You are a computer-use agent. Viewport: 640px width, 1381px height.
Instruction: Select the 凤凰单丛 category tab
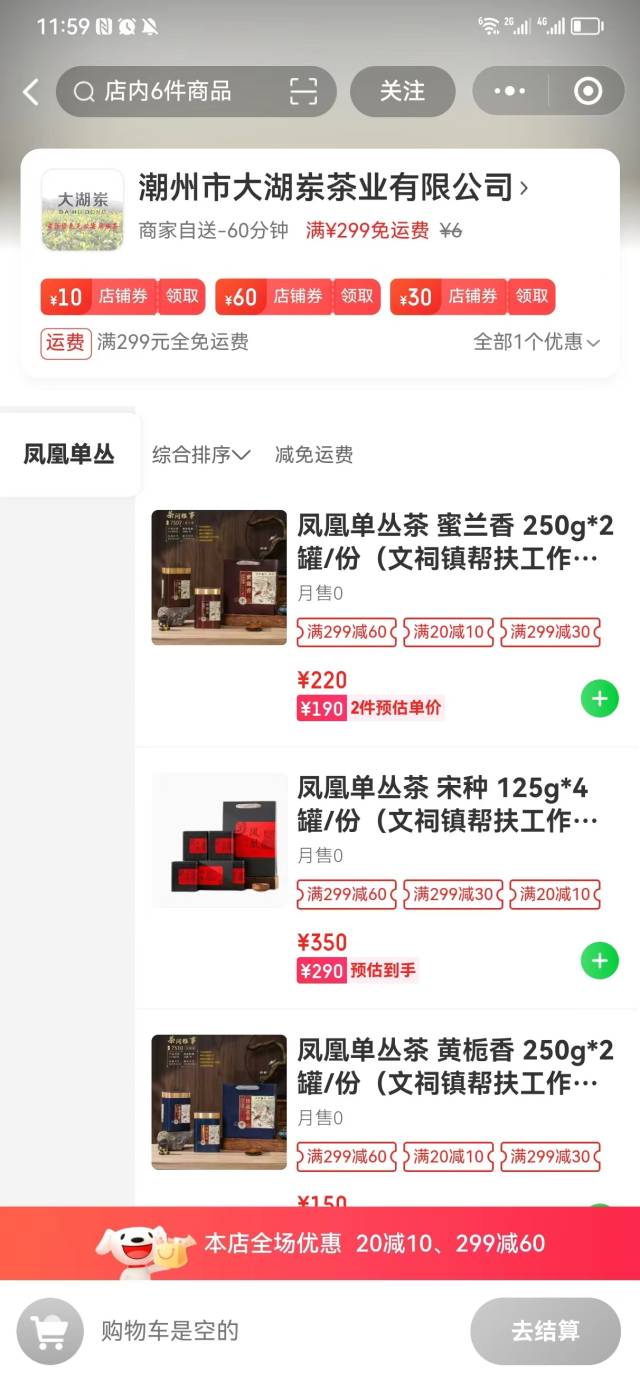(x=69, y=455)
